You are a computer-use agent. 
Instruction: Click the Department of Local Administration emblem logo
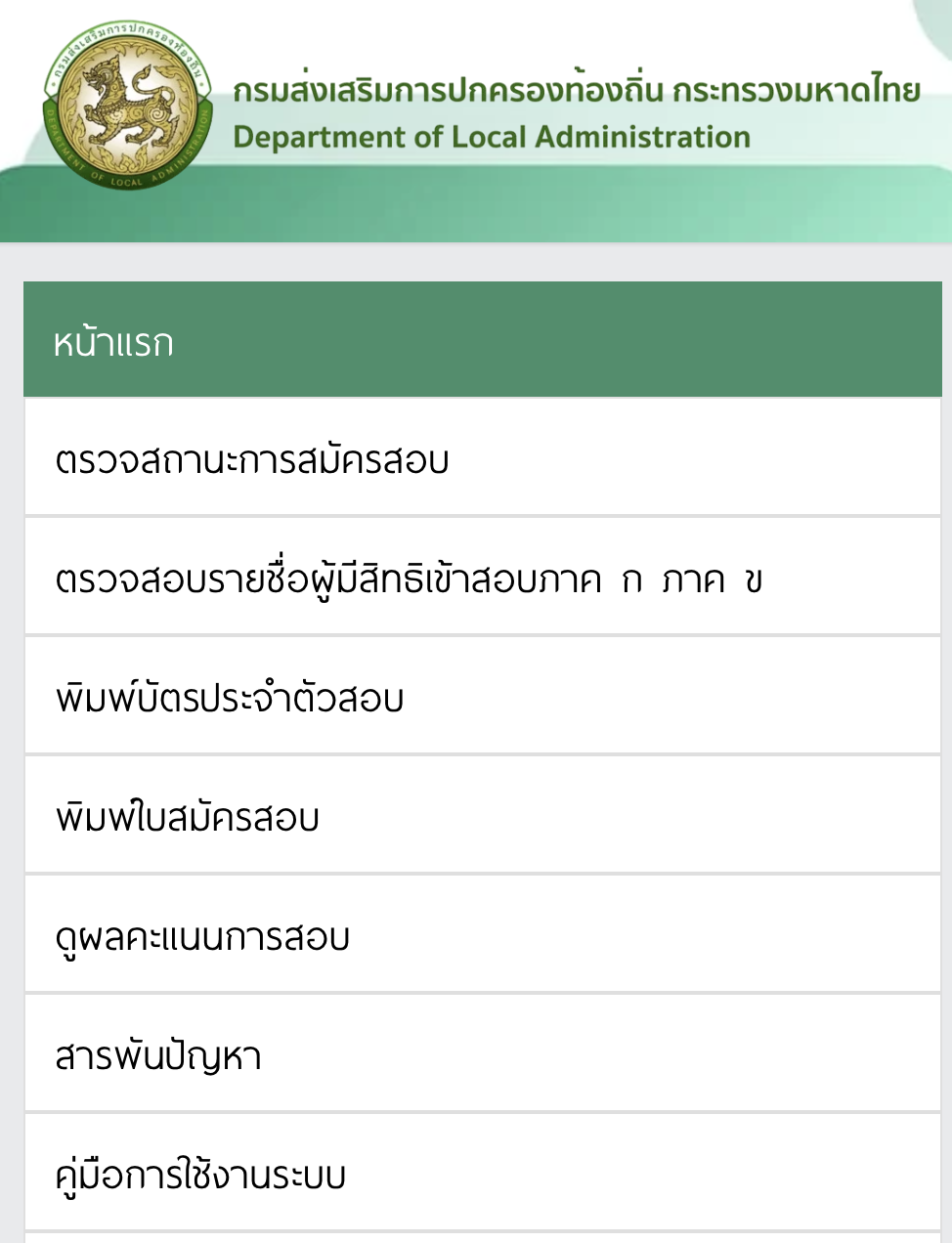coord(125,106)
